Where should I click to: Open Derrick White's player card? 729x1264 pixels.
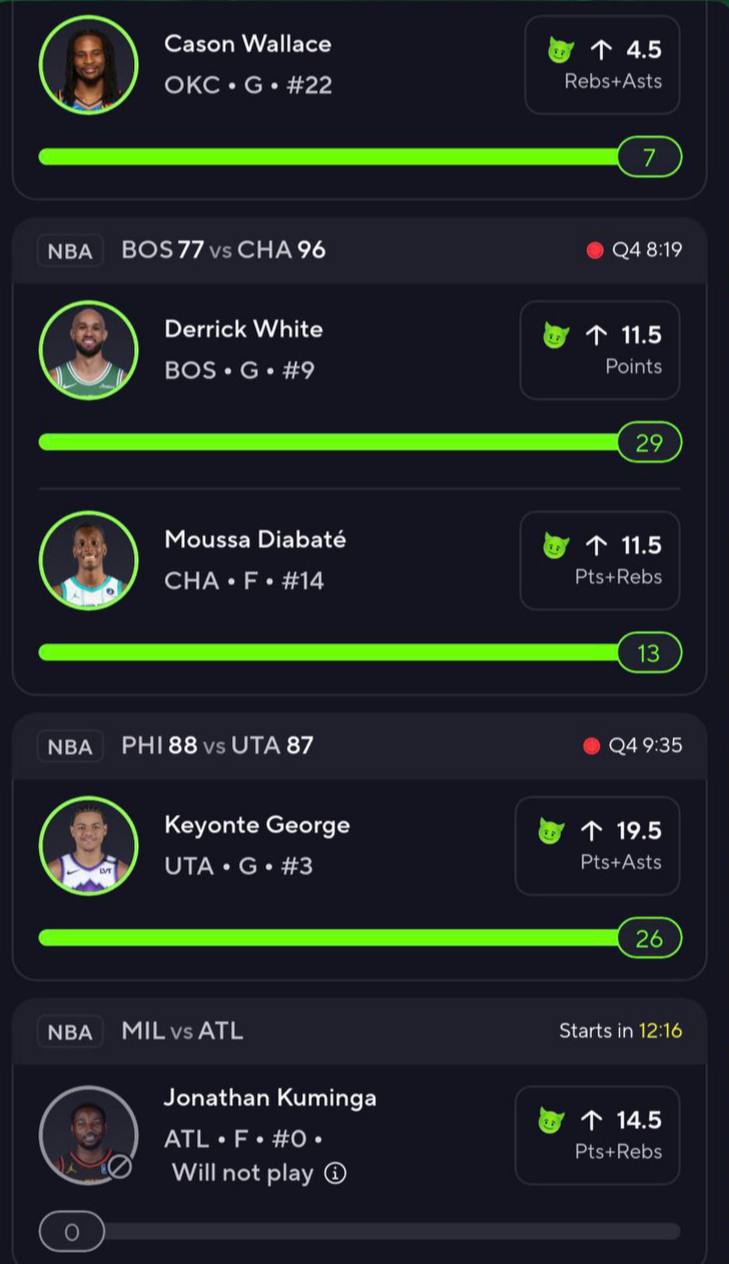tap(243, 349)
